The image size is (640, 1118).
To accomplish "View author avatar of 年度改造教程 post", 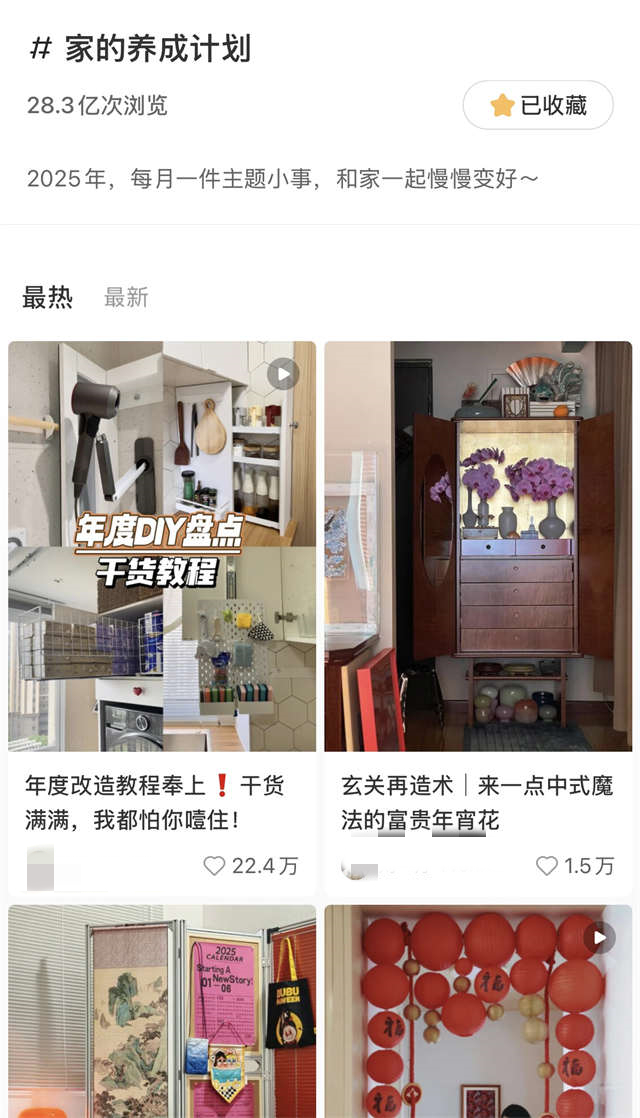I will click(x=41, y=867).
